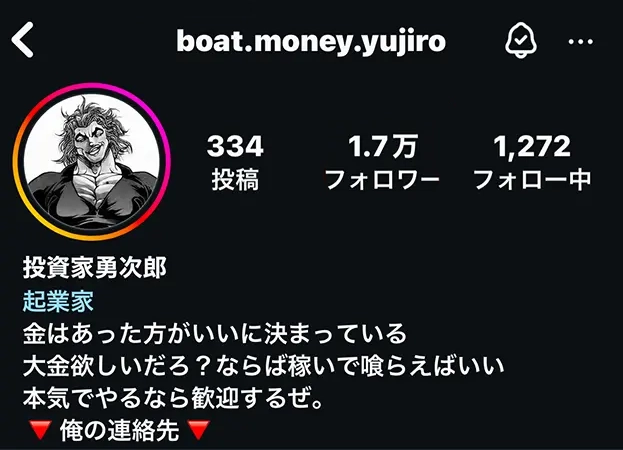Tap the 起業家 category link

tap(57, 302)
